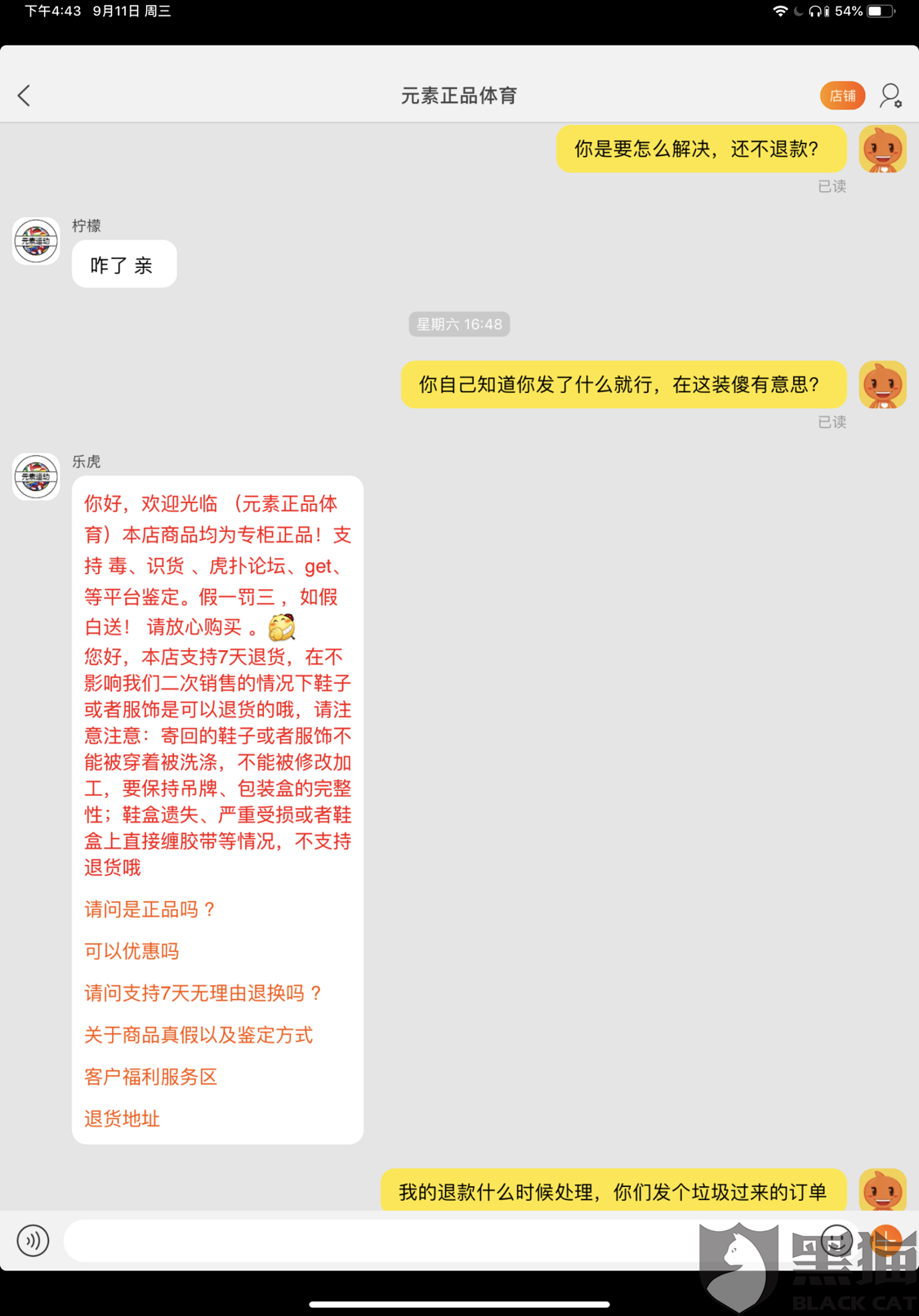
Task: Switch to voice input
Action: click(33, 1240)
